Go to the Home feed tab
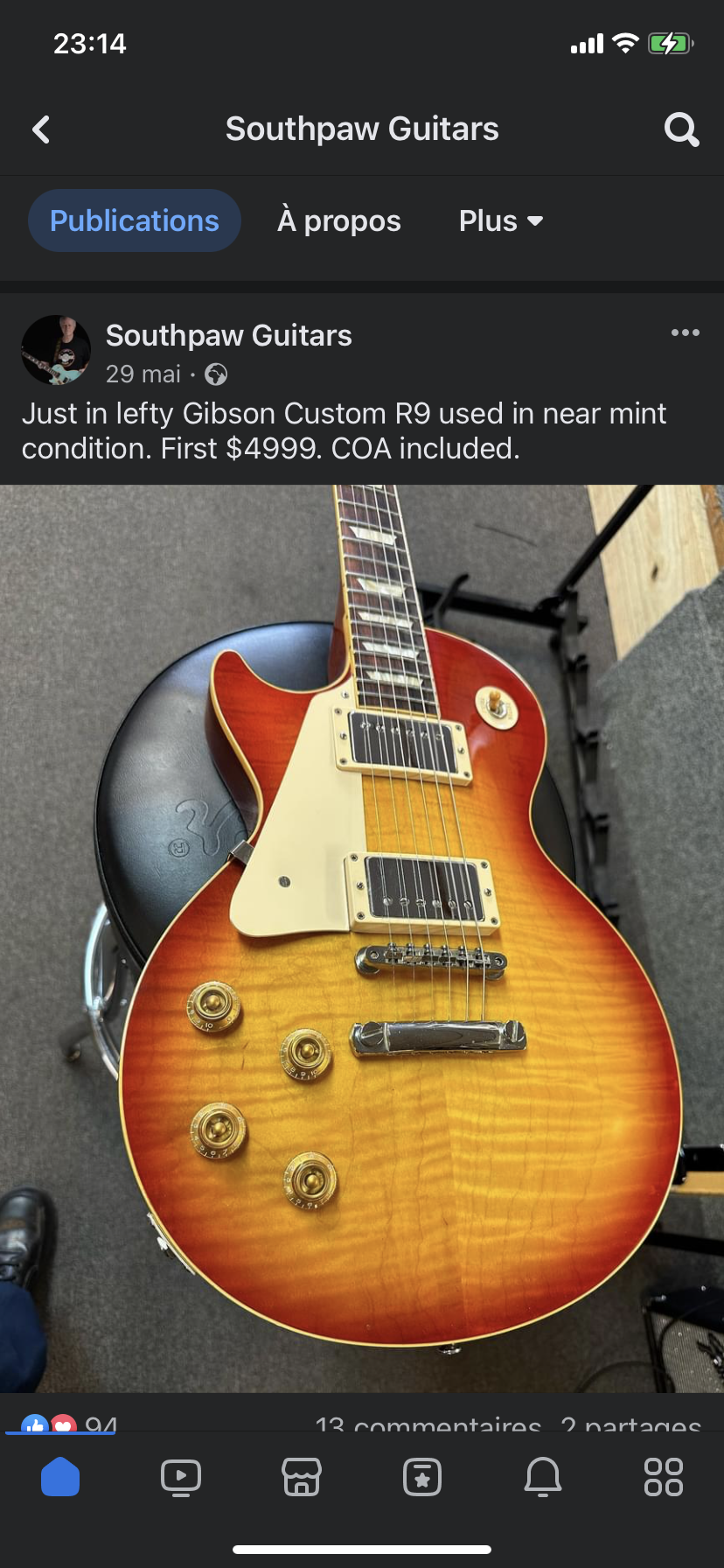The width and height of the screenshot is (724, 1568). point(60,1477)
